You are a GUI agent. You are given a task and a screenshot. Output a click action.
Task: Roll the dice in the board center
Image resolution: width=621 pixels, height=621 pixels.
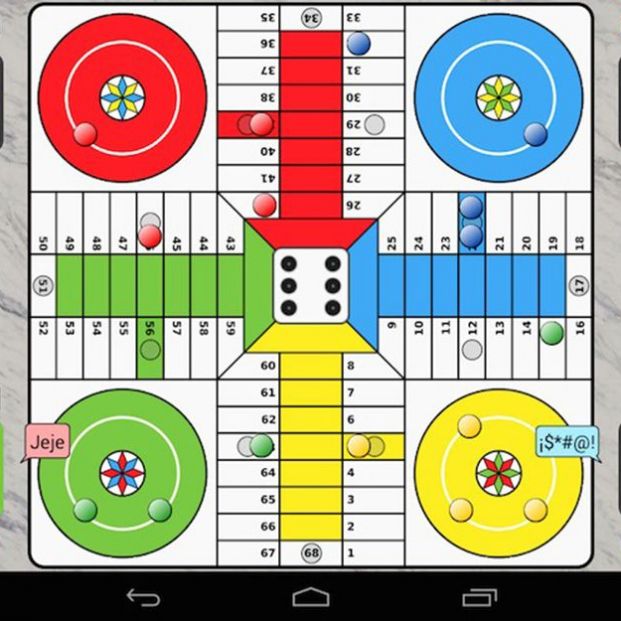pos(310,284)
